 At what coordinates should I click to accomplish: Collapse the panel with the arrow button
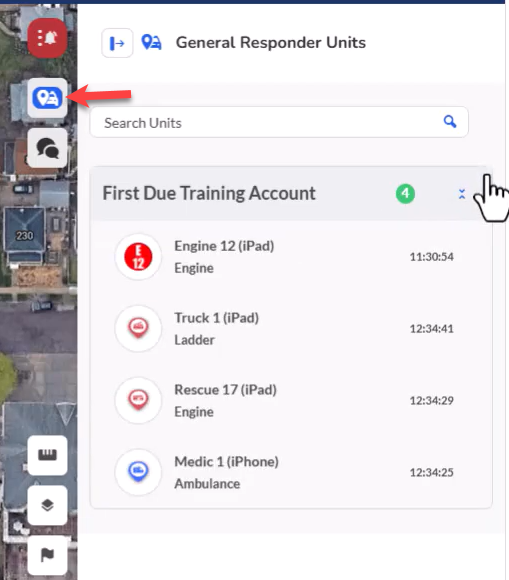117,43
